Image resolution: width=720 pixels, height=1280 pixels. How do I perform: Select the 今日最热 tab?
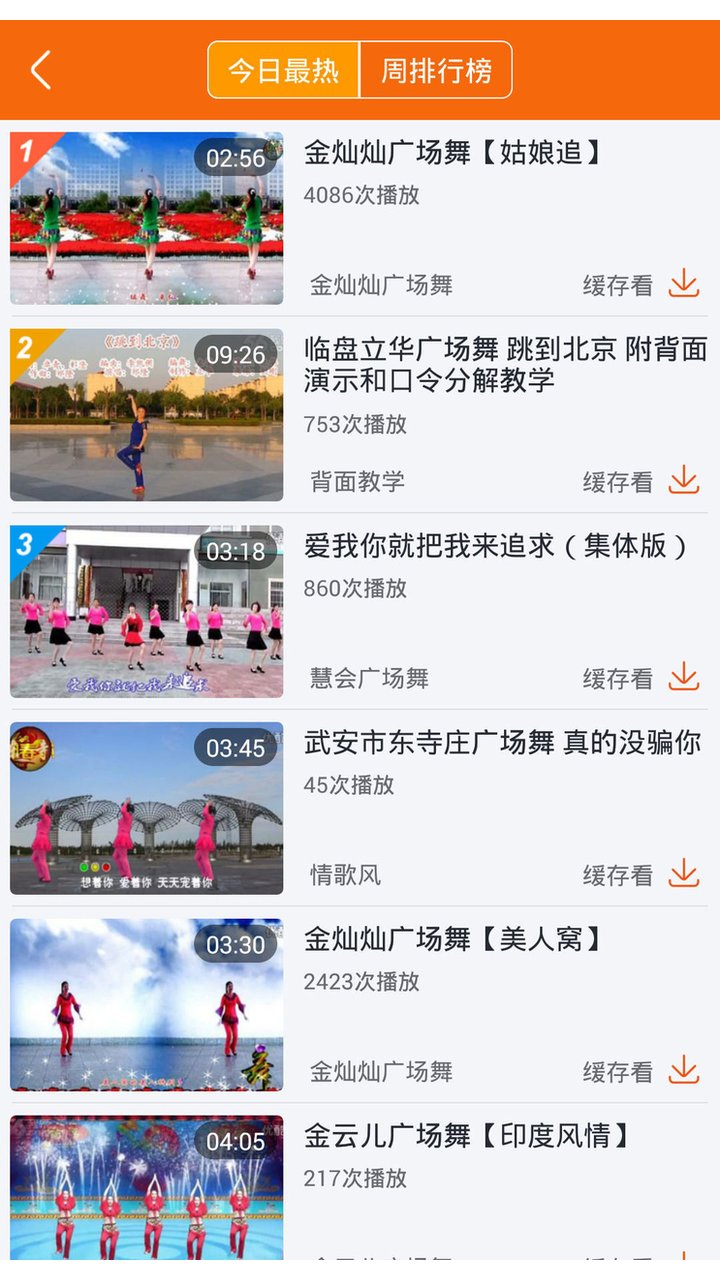click(283, 68)
